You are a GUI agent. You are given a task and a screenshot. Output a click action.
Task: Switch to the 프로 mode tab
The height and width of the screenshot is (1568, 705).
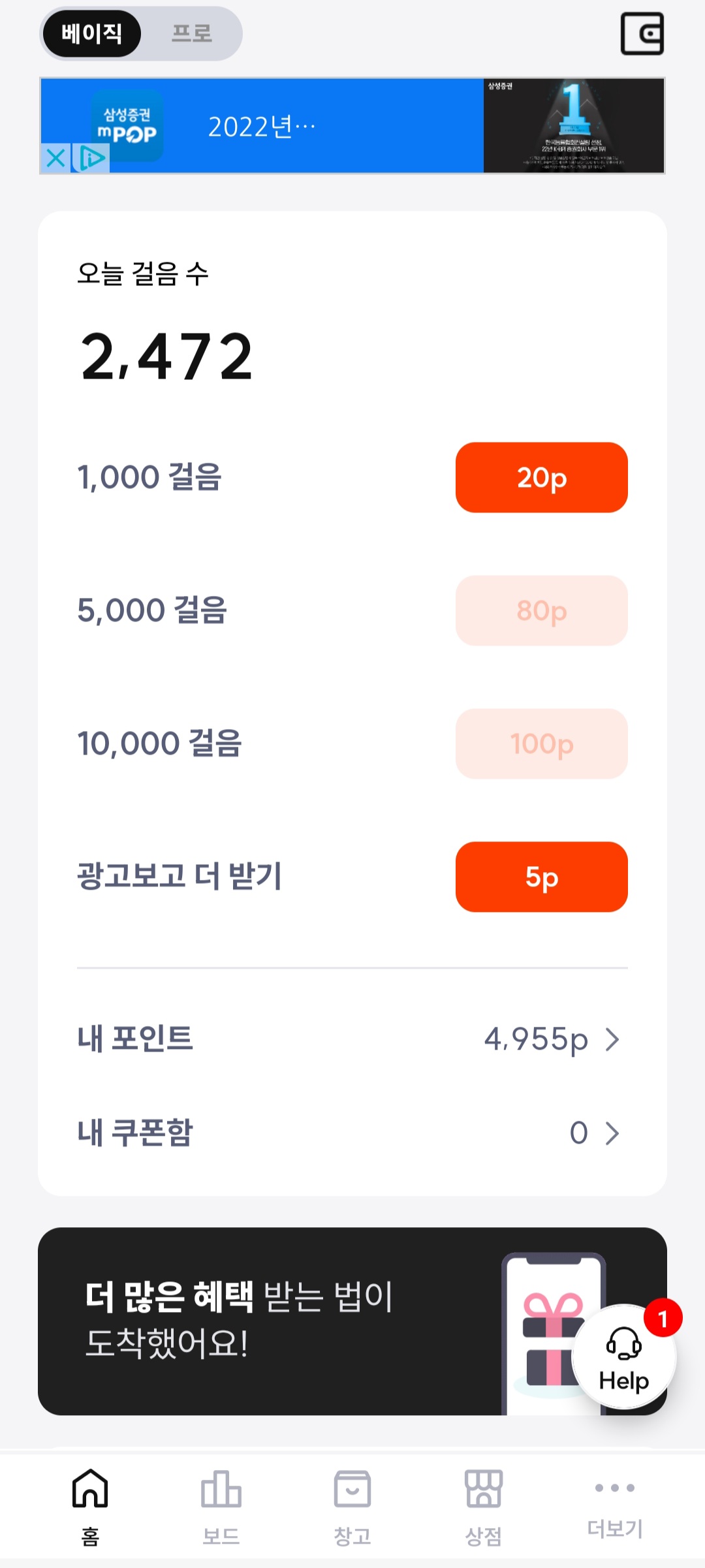[192, 34]
